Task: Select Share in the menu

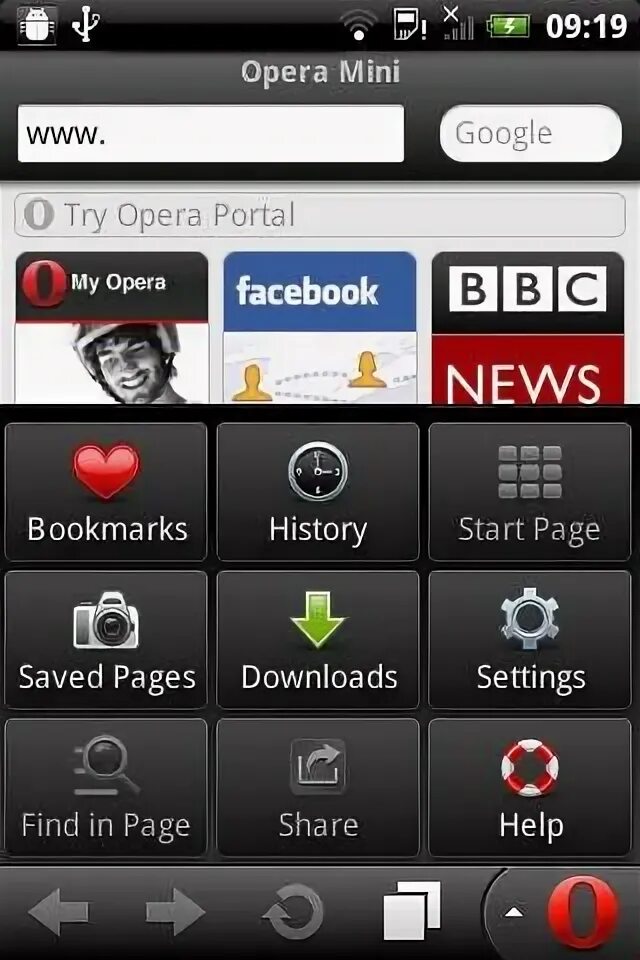Action: [x=318, y=787]
